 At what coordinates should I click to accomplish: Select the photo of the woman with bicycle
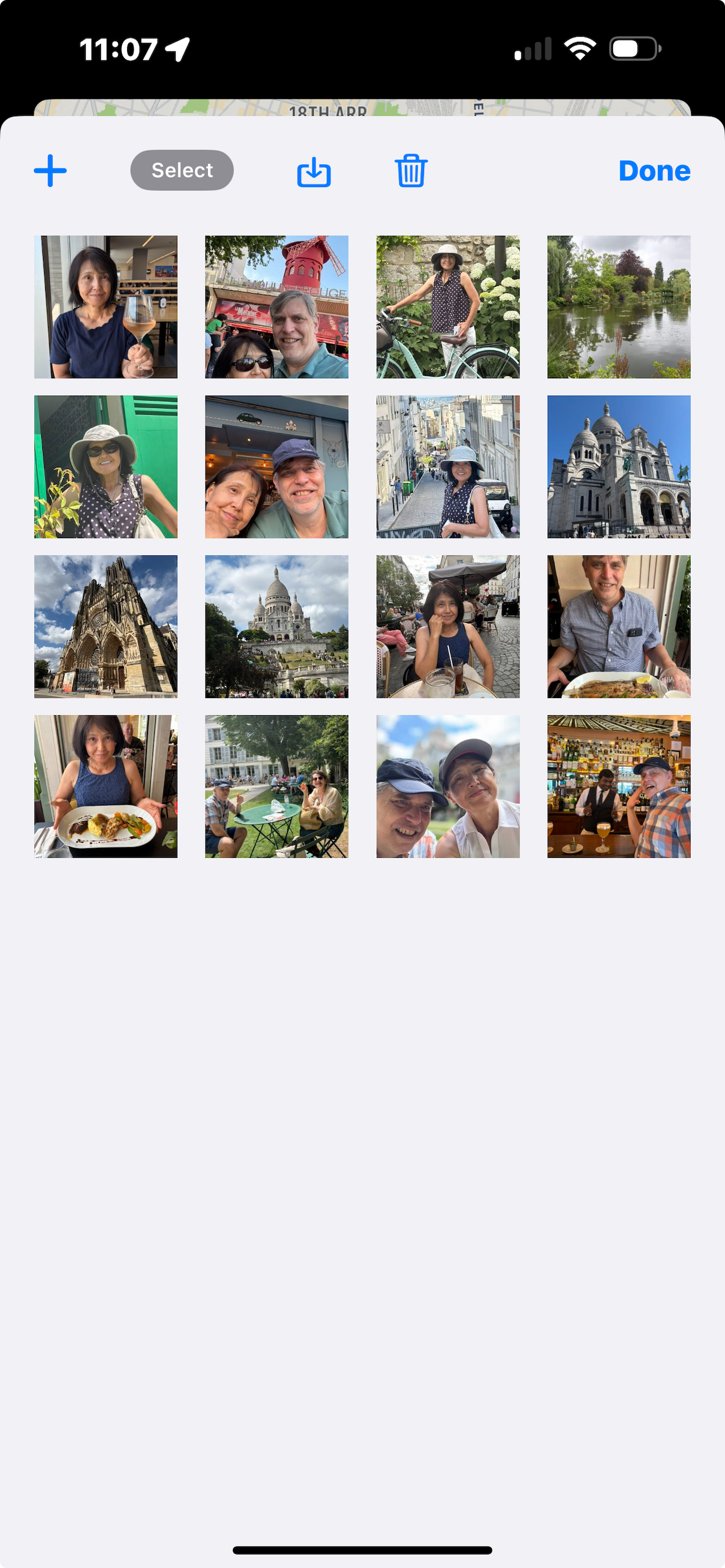coord(447,306)
